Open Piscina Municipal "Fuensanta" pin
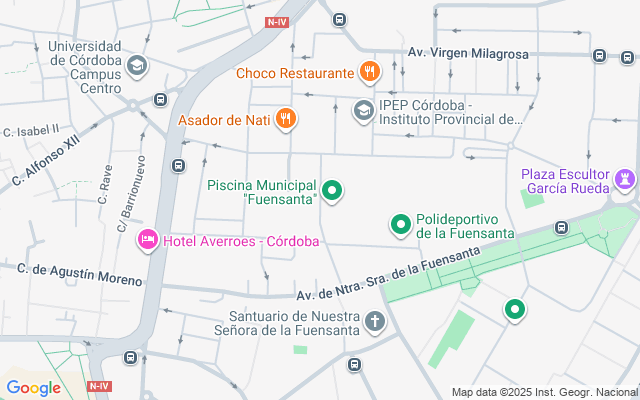The image size is (640, 400). [x=332, y=189]
